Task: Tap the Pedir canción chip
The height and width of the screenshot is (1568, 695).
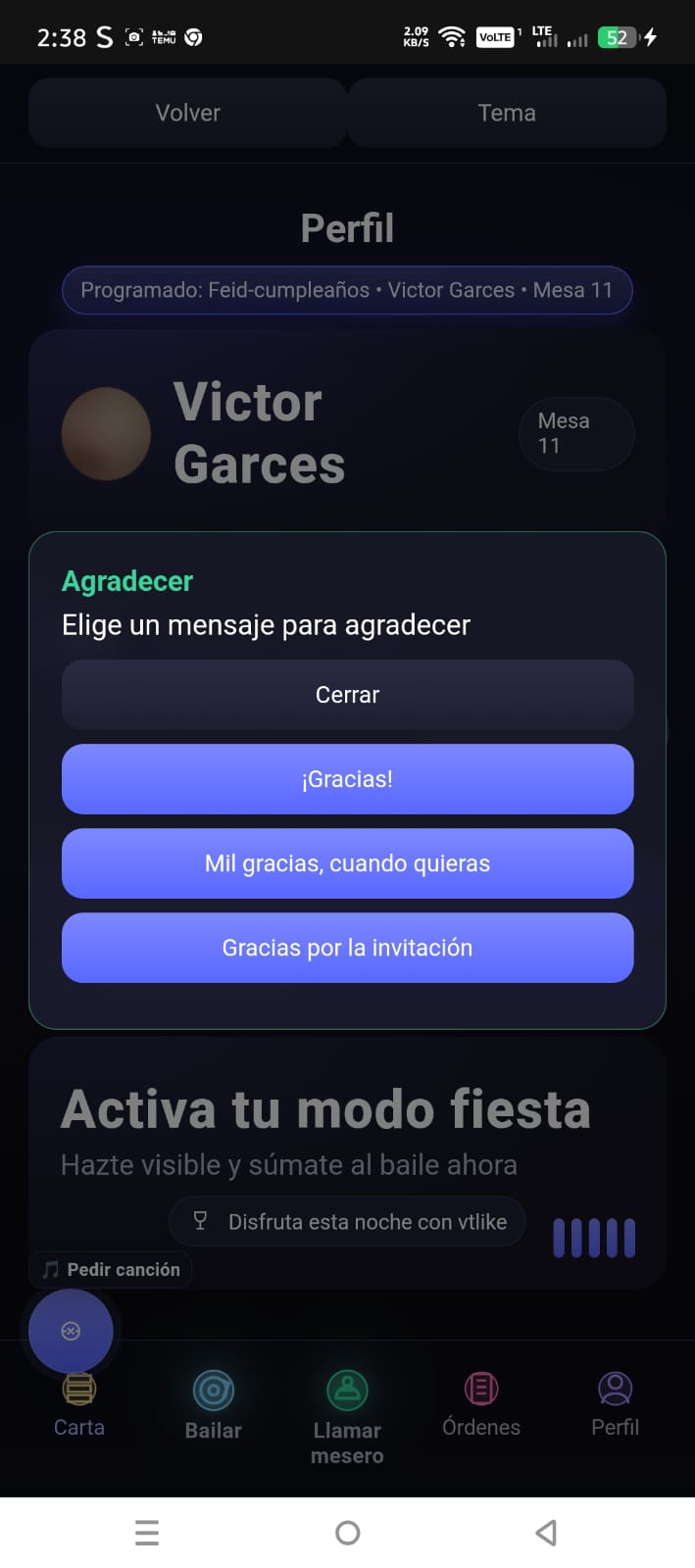Action: [x=111, y=1270]
